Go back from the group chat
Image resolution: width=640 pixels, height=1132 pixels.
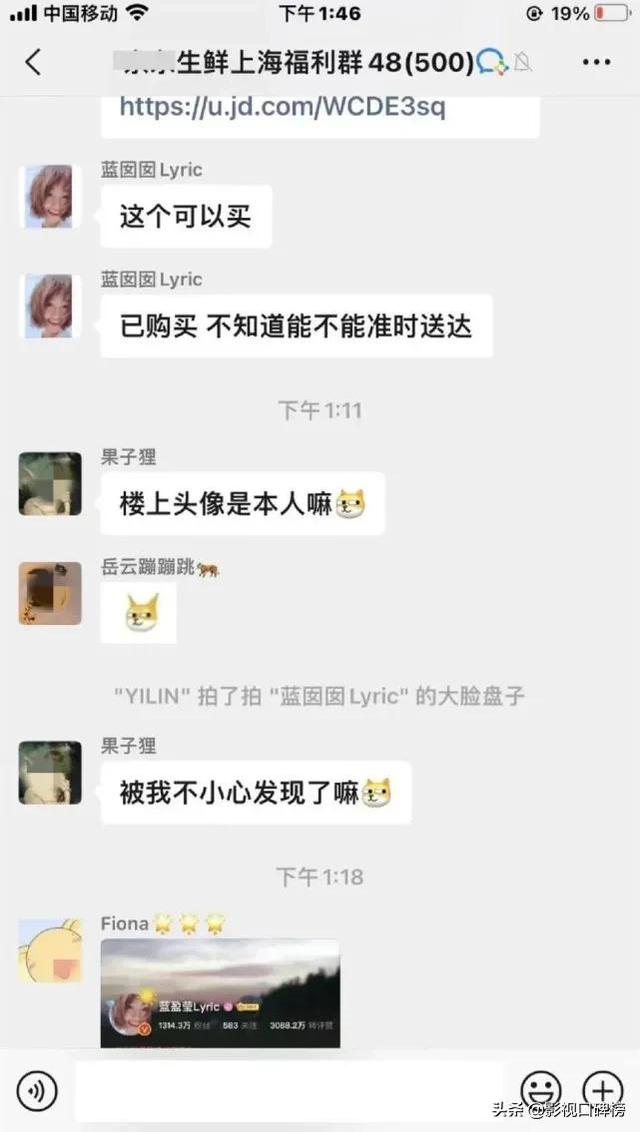(33, 62)
